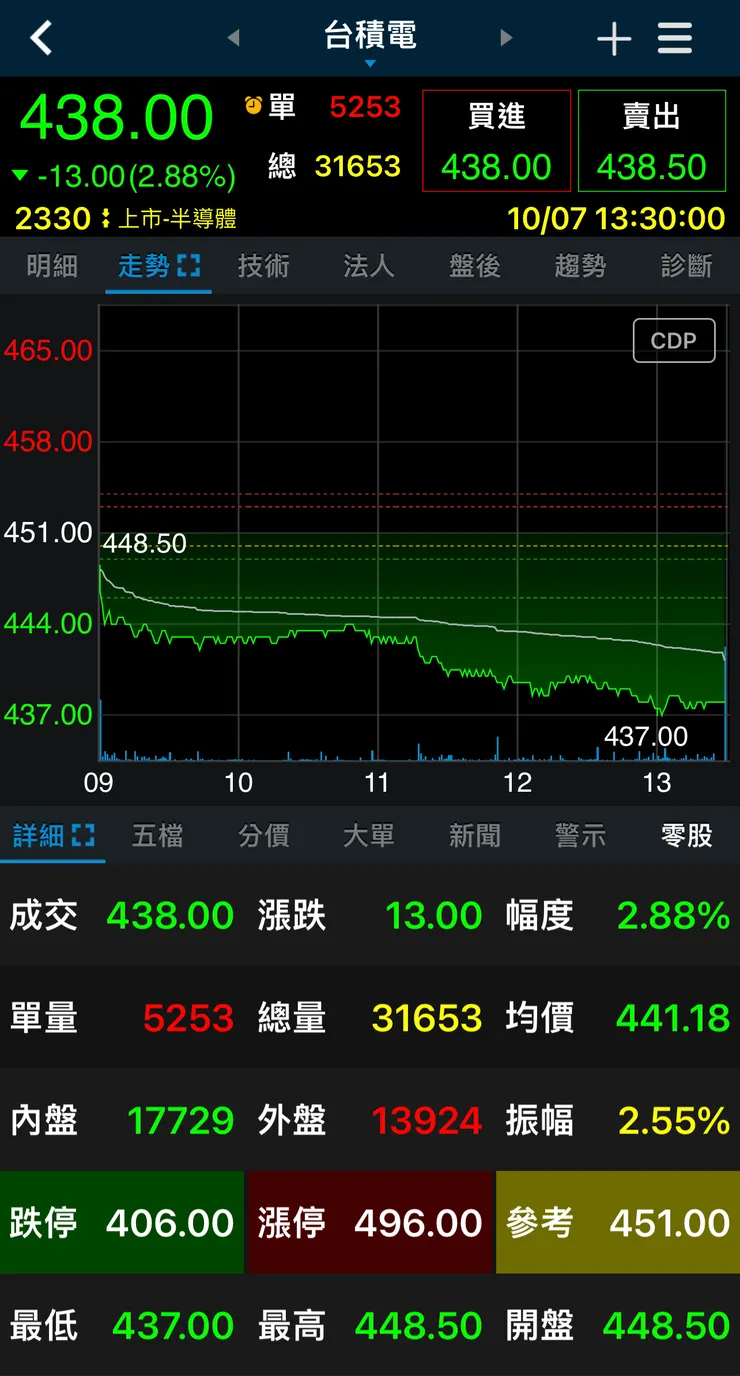Open the 五檔 tab
Screen dimensions: 740x1376
click(x=157, y=836)
